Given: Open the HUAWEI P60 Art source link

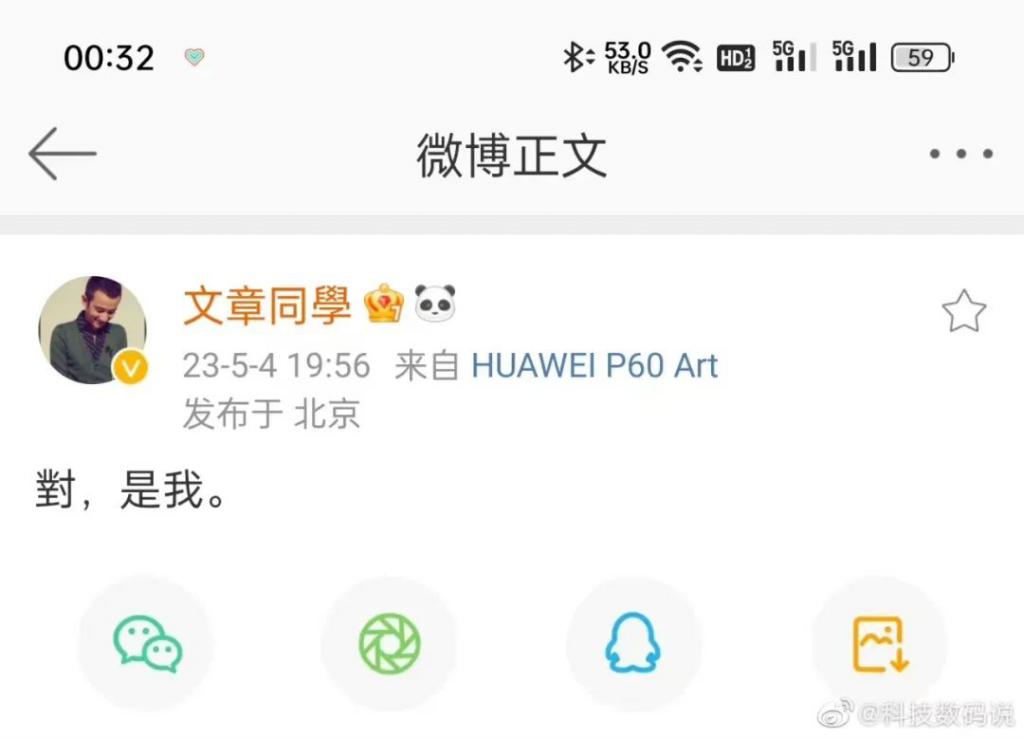Looking at the screenshot, I should pyautogui.click(x=594, y=366).
